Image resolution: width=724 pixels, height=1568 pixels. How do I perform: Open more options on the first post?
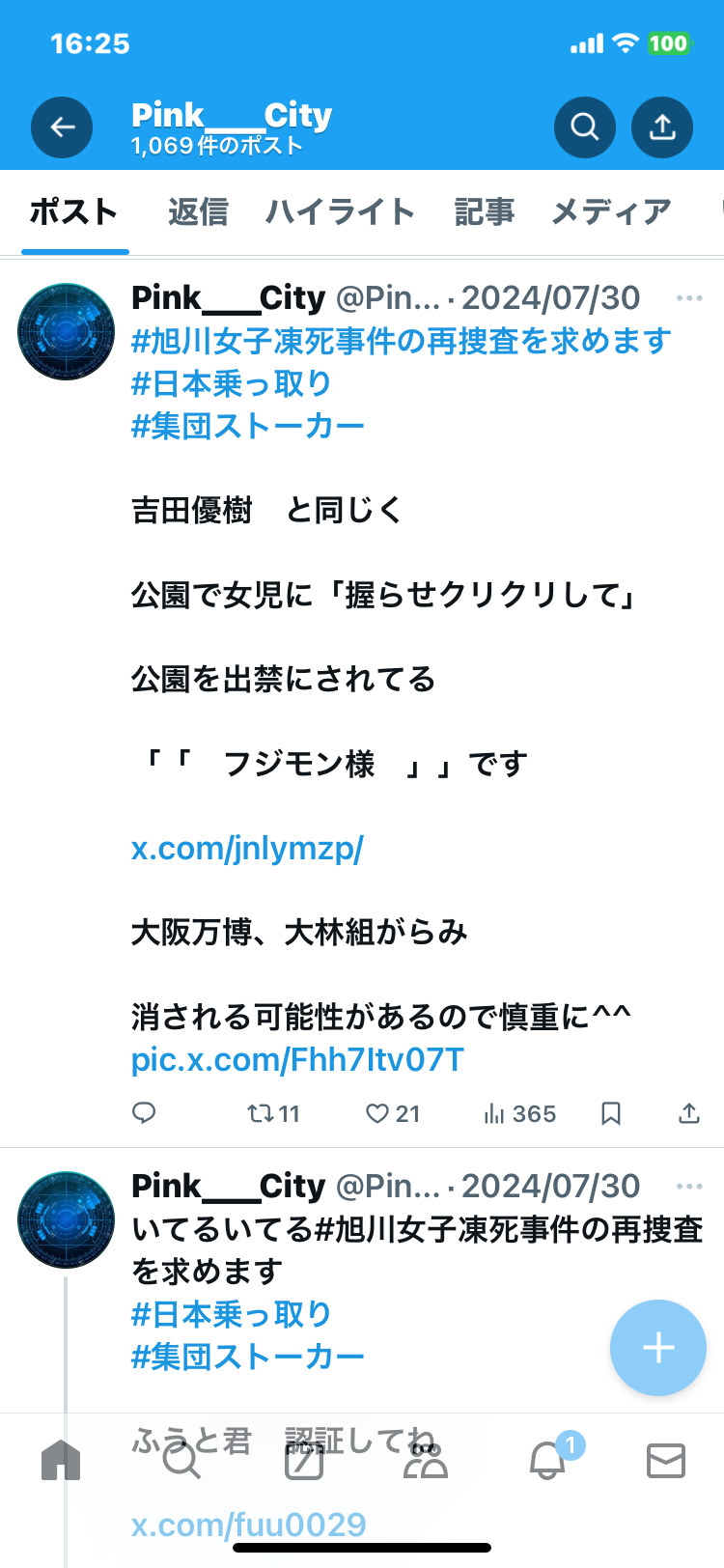point(689,298)
